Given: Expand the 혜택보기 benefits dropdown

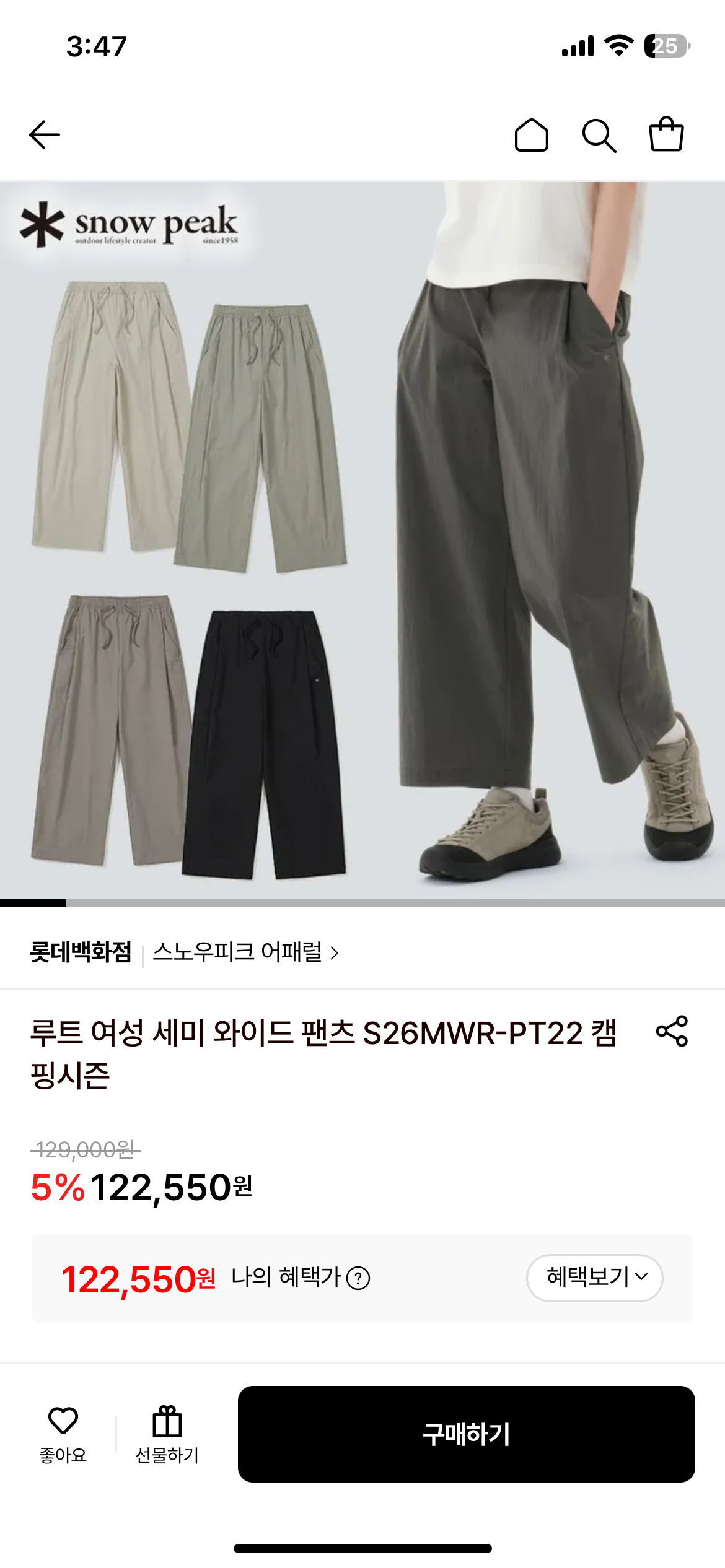Looking at the screenshot, I should click(595, 1278).
